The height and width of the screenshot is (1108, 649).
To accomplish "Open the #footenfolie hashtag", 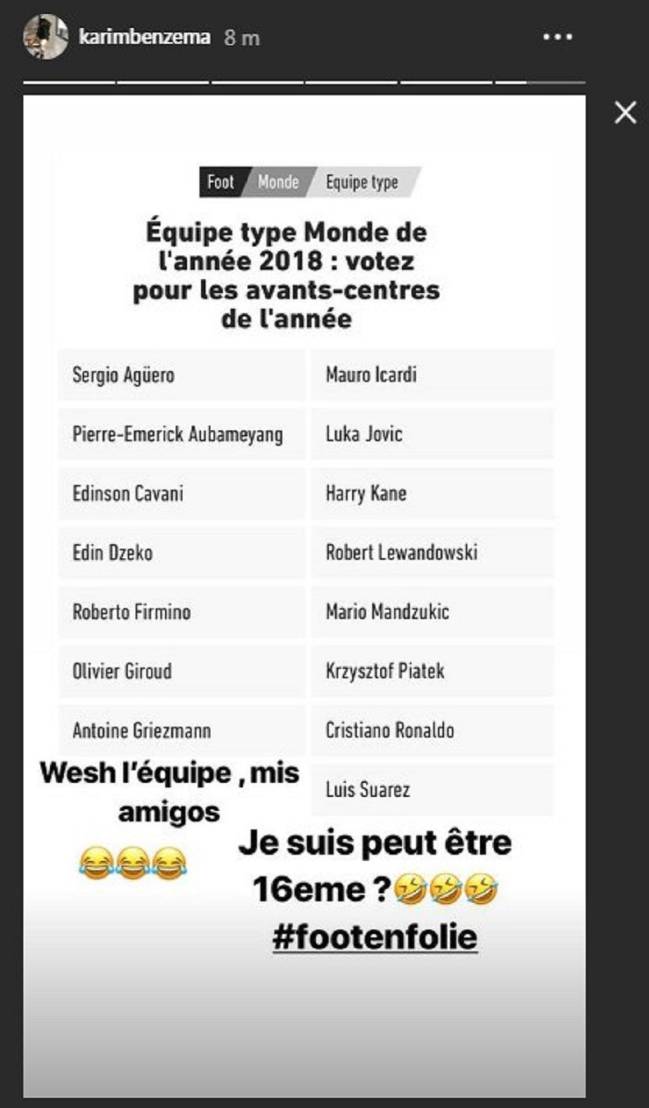I will [x=376, y=938].
